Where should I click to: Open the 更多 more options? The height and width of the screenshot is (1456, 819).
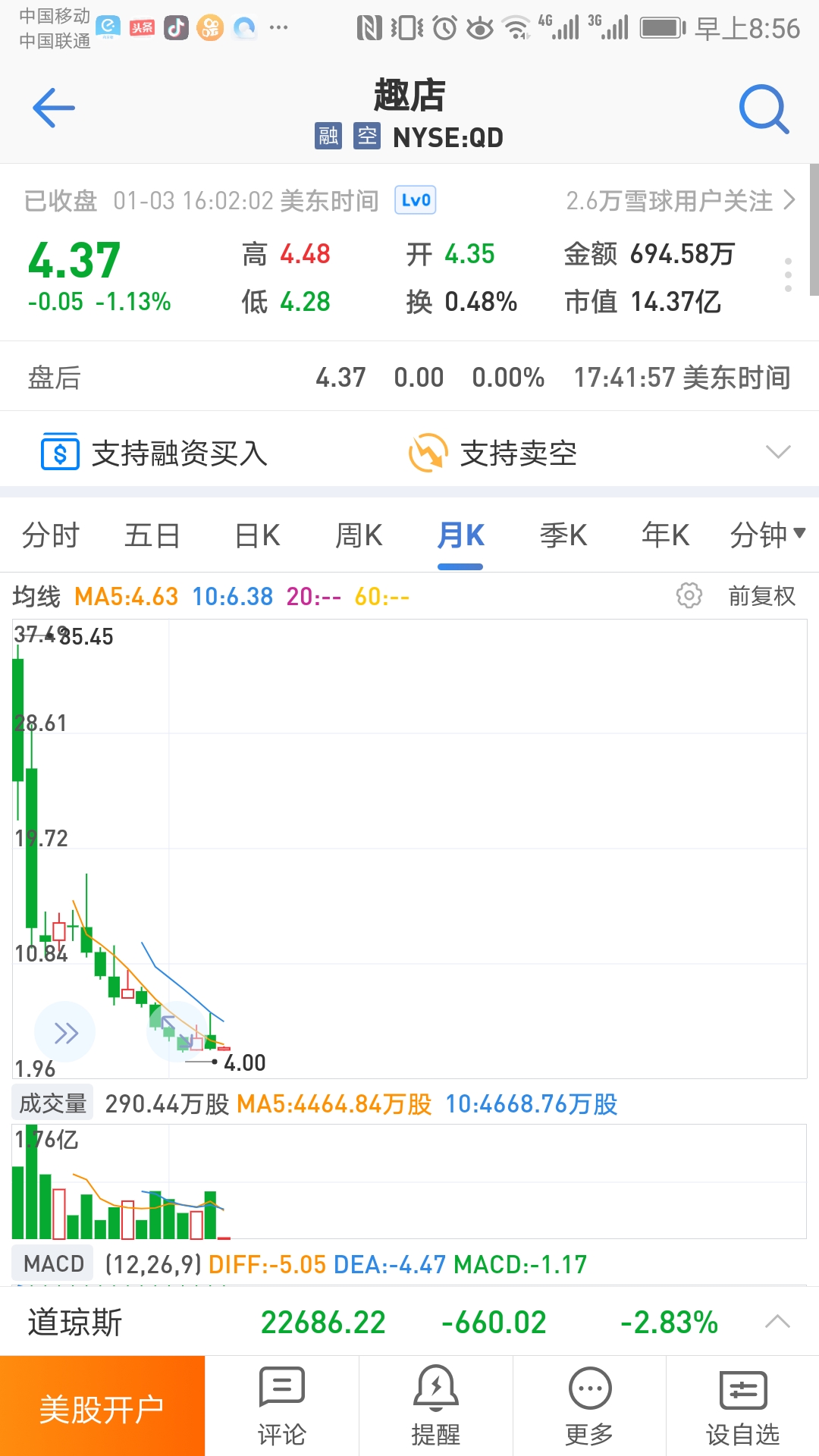coord(588,1403)
